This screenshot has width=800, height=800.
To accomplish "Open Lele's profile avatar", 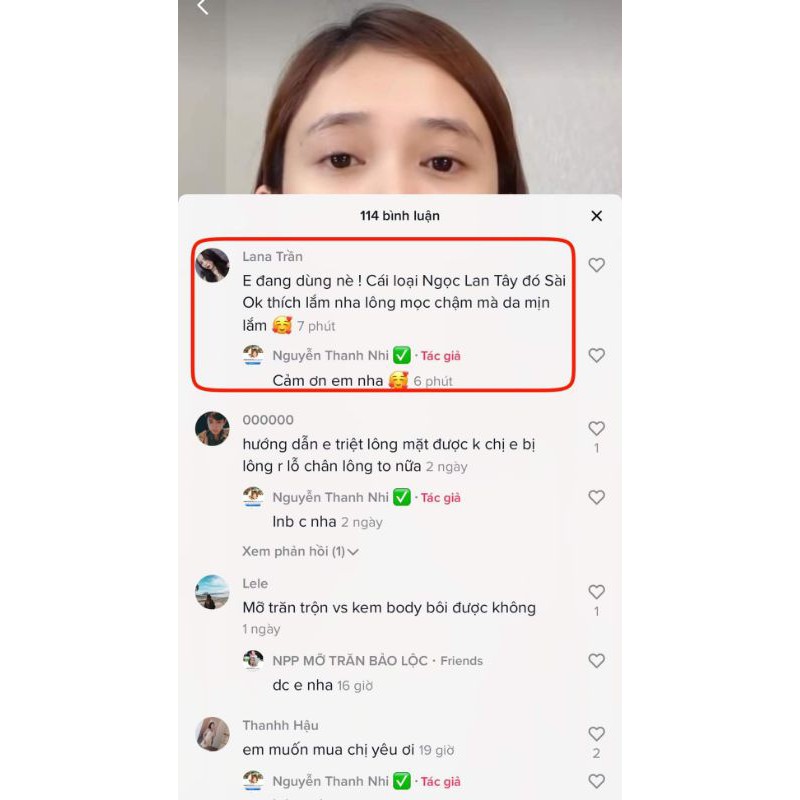I will click(212, 592).
